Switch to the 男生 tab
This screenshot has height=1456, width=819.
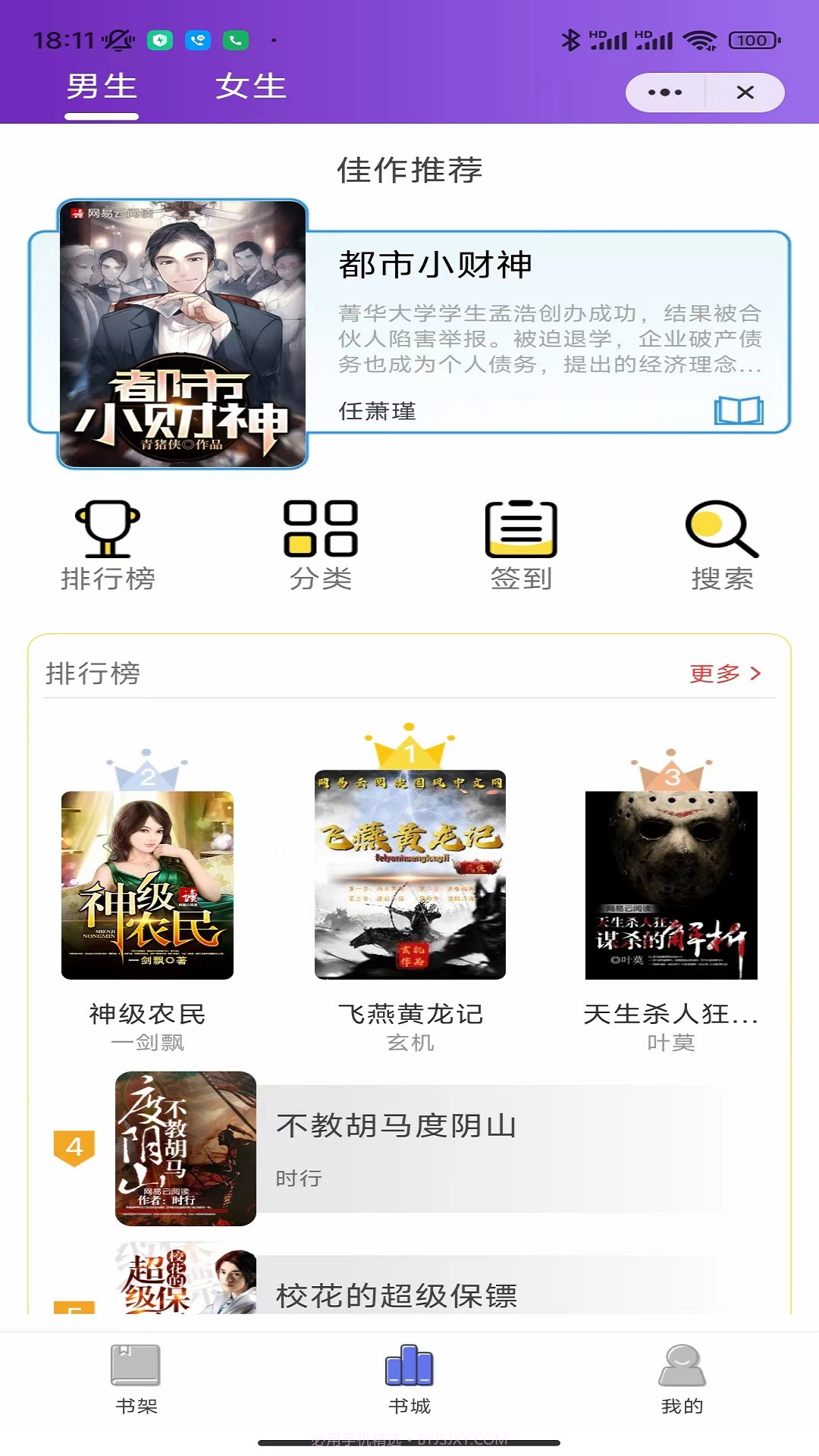point(101,86)
